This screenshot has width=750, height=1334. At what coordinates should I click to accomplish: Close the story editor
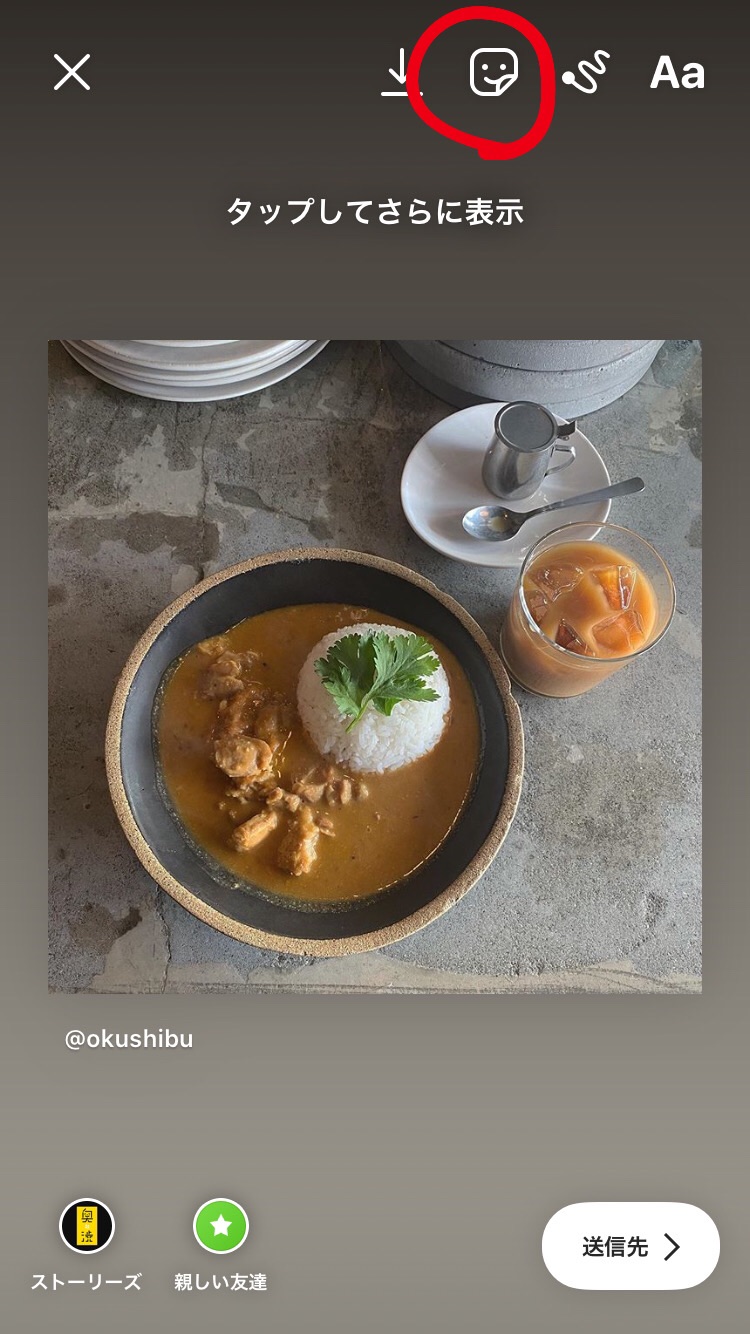72,73
